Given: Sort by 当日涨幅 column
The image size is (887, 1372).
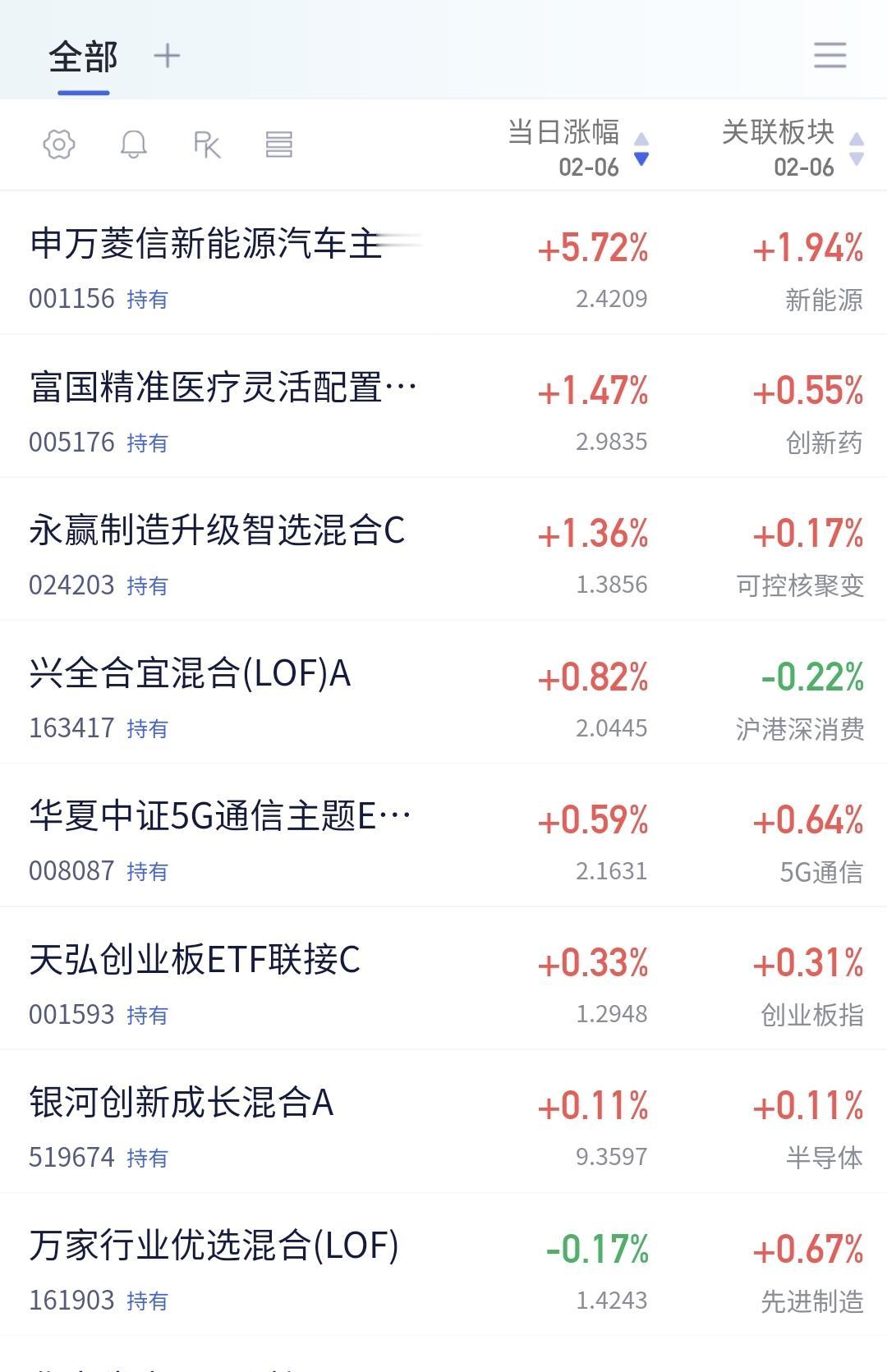Looking at the screenshot, I should pyautogui.click(x=578, y=148).
